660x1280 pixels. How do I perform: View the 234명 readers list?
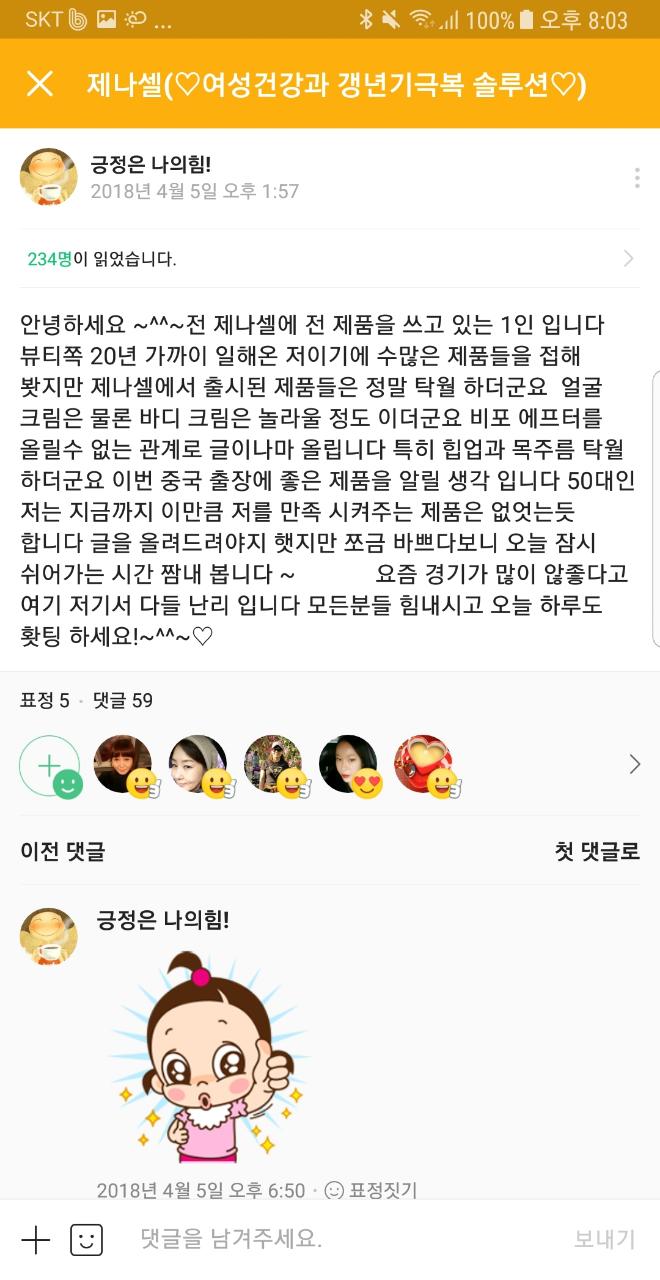pos(330,259)
